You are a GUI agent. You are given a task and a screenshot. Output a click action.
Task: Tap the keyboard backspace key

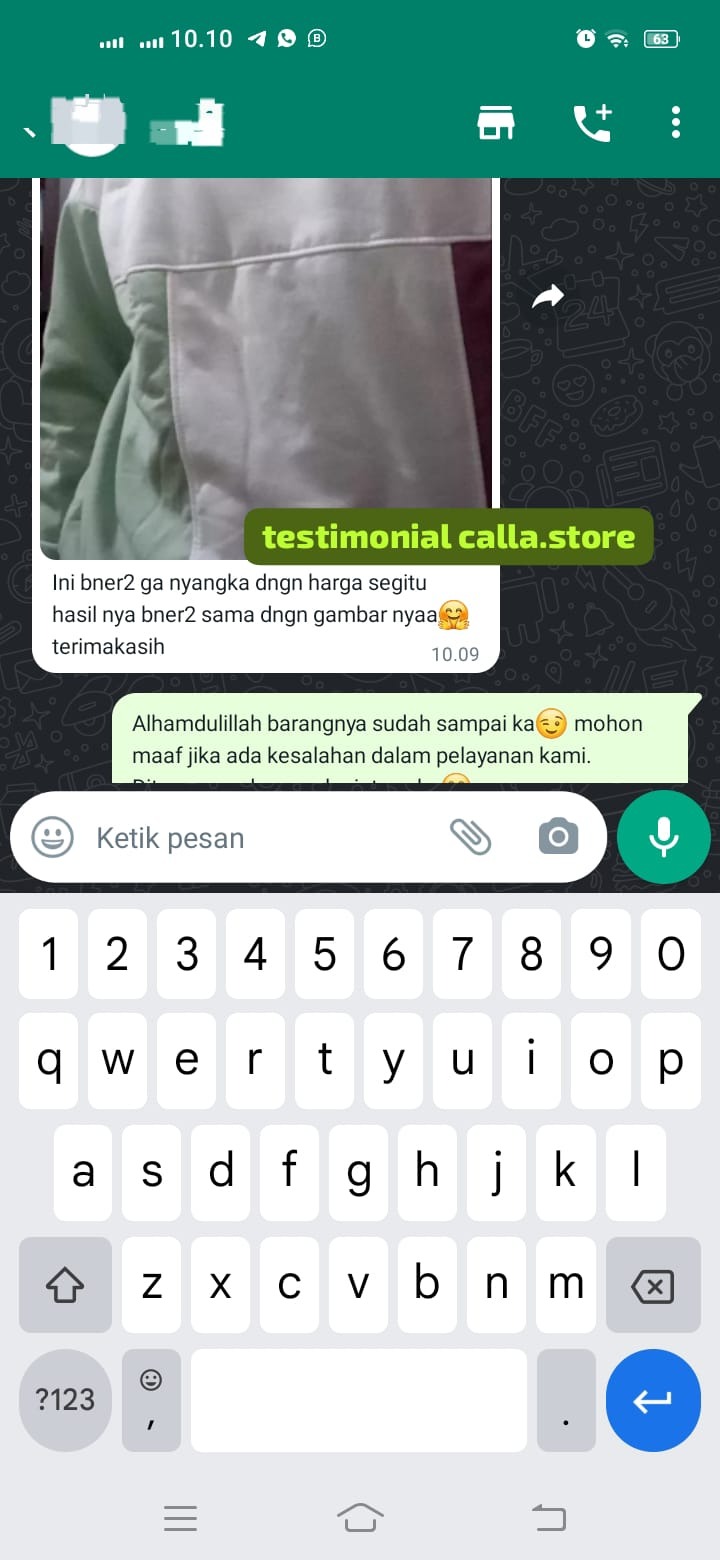[653, 1286]
